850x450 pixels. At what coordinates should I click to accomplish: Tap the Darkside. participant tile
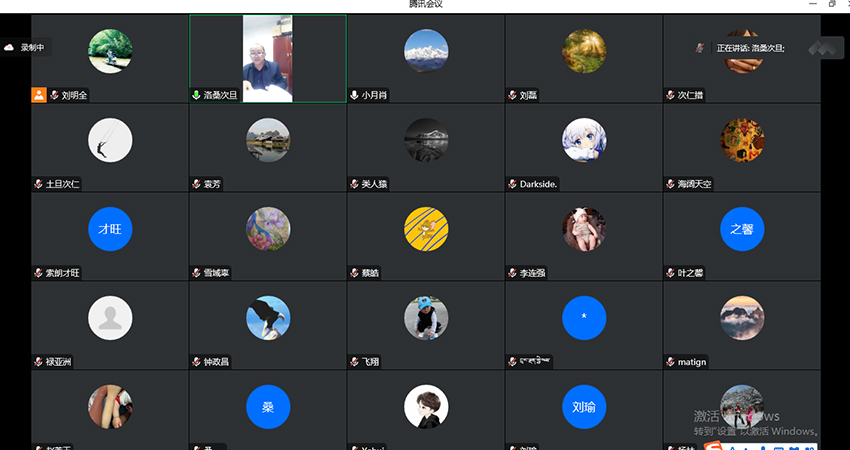584,147
